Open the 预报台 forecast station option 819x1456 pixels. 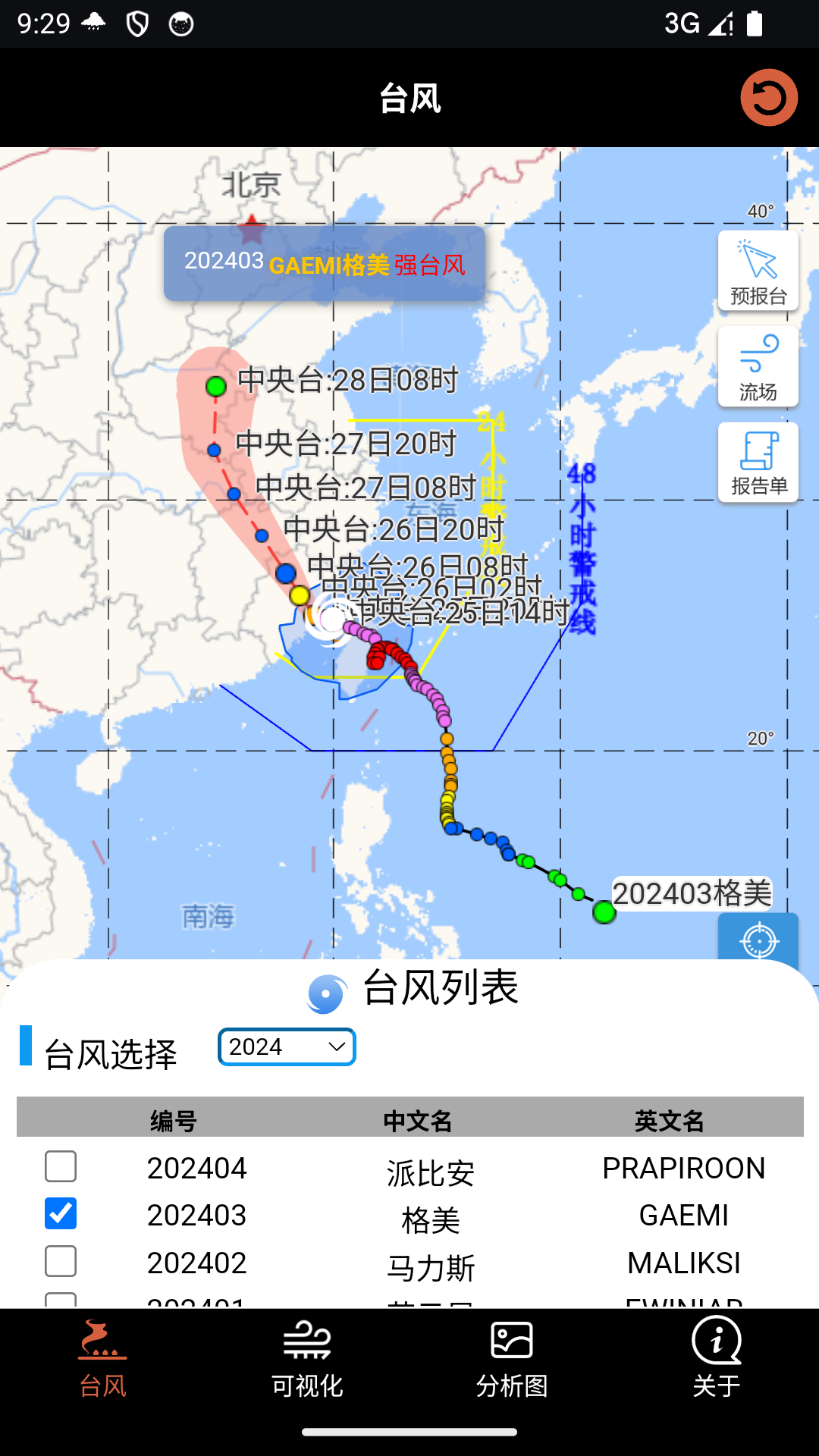758,271
